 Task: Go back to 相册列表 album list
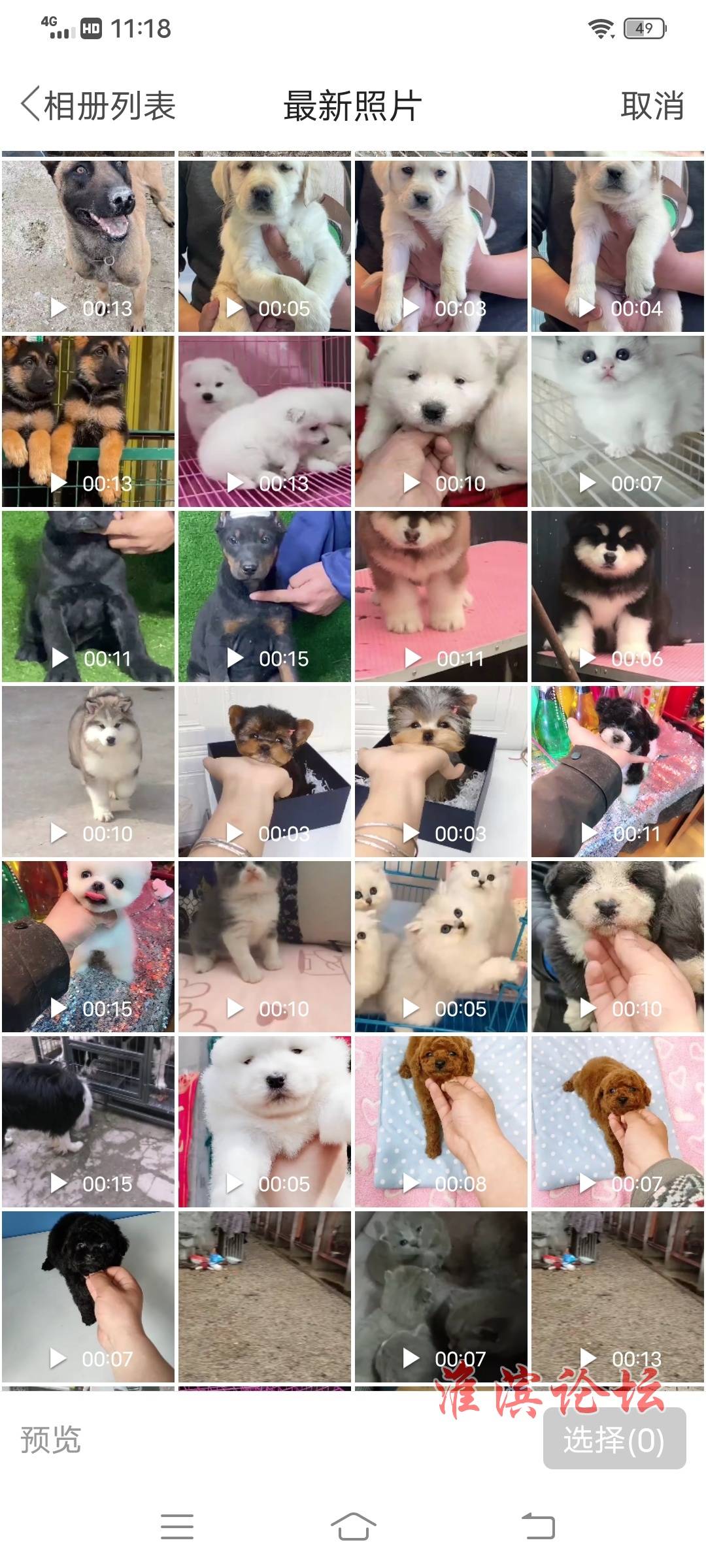pos(98,106)
